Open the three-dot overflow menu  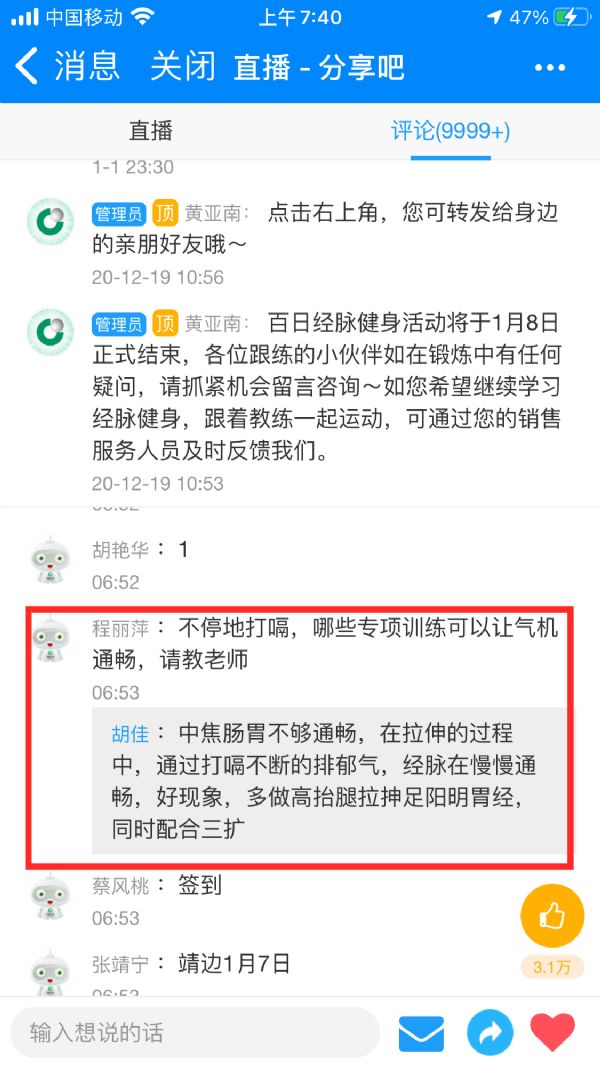[550, 67]
